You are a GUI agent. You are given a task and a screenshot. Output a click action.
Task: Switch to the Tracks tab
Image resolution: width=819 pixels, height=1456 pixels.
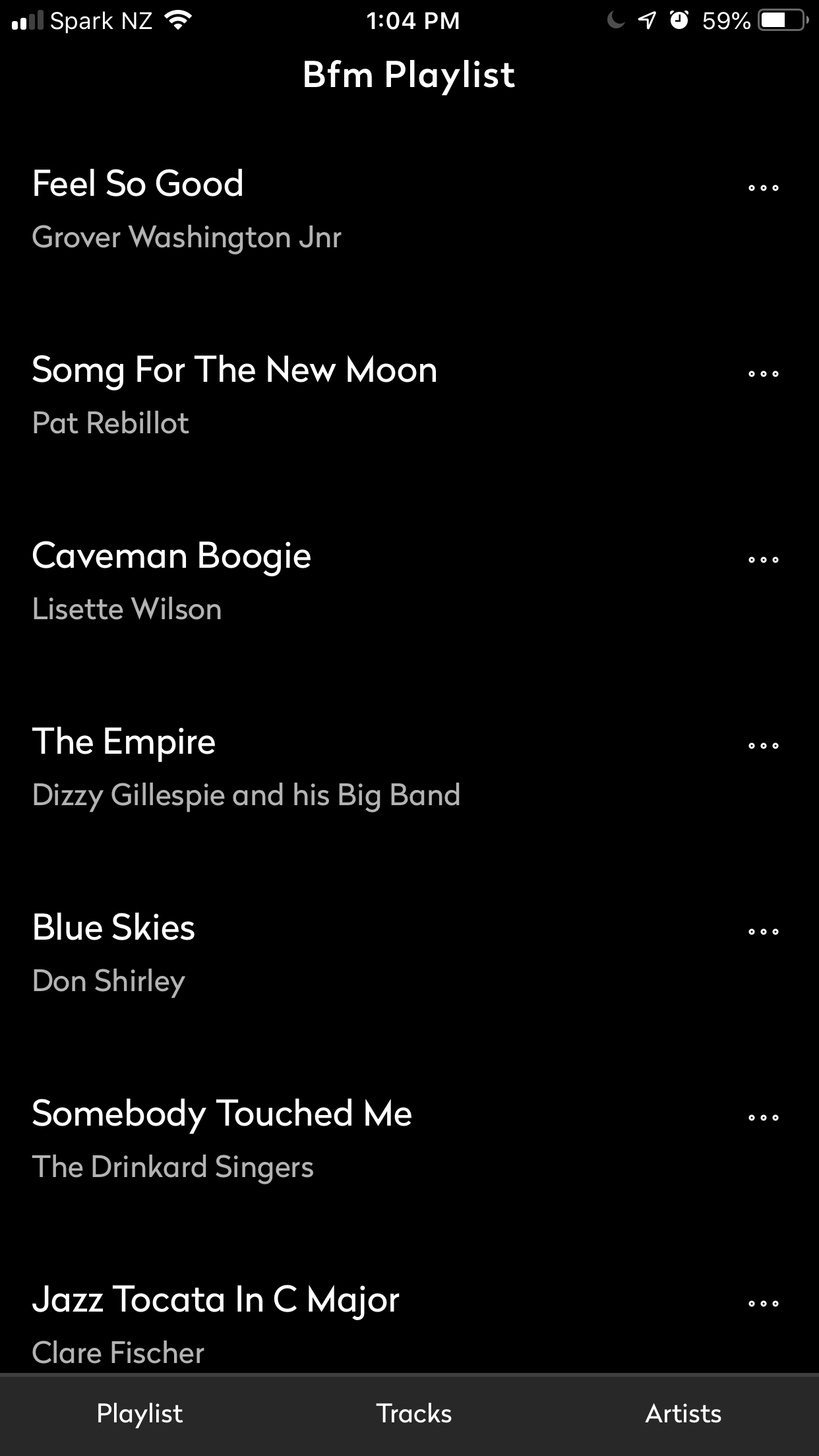[x=413, y=1414]
